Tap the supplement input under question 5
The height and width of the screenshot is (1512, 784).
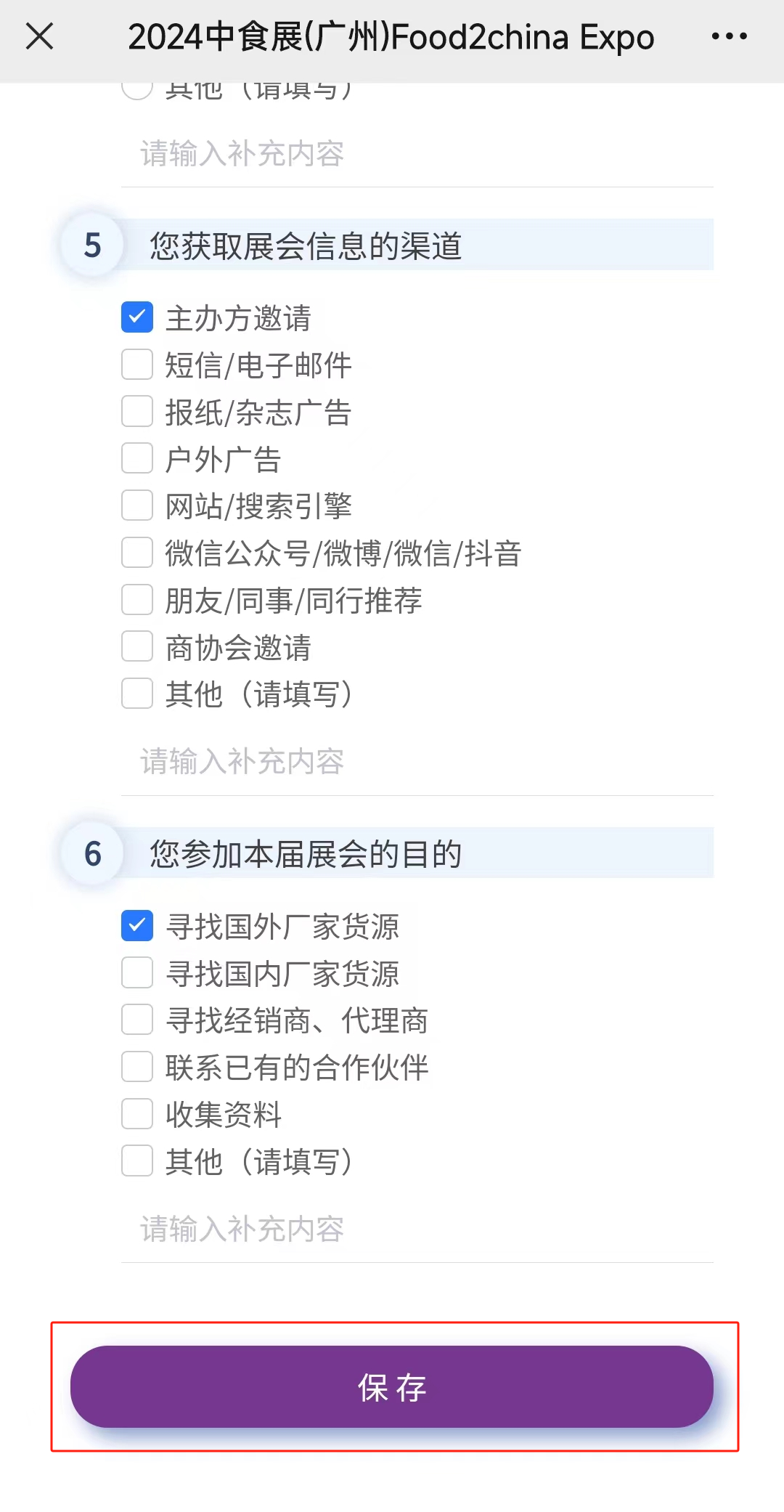[x=417, y=761]
